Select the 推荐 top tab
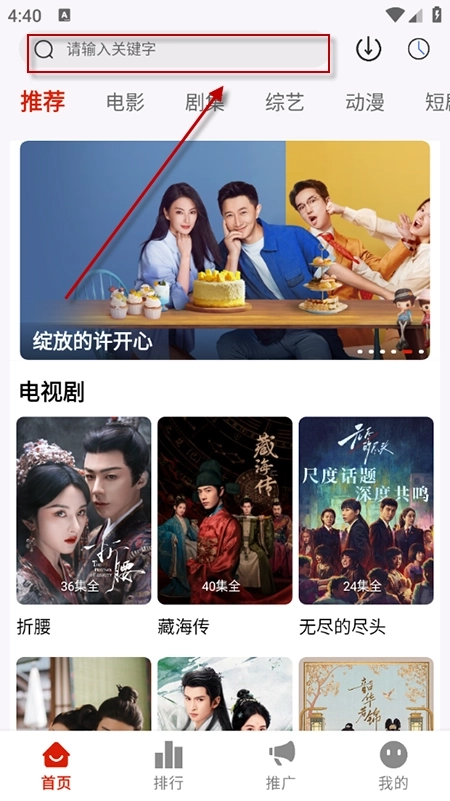 (43, 101)
